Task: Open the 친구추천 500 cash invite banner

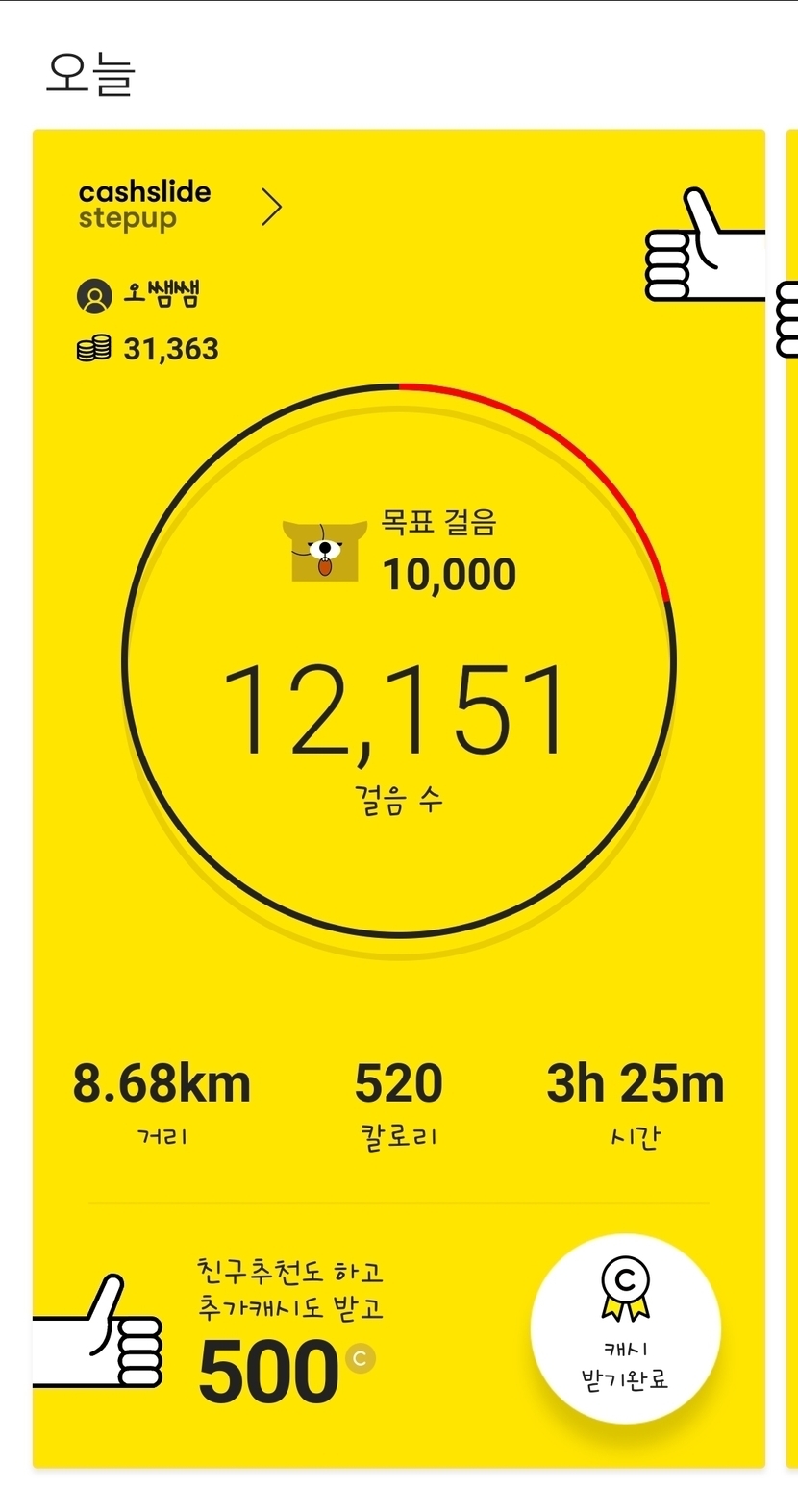Action: [x=288, y=1331]
